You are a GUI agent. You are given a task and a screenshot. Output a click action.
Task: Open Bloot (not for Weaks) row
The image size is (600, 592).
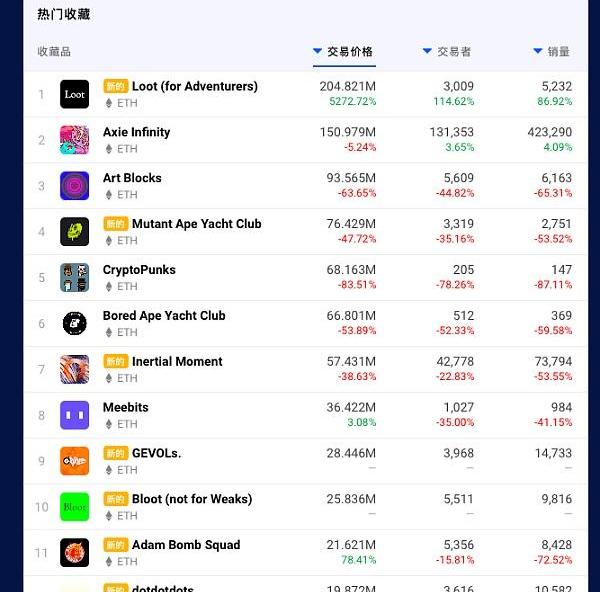[x=191, y=499]
